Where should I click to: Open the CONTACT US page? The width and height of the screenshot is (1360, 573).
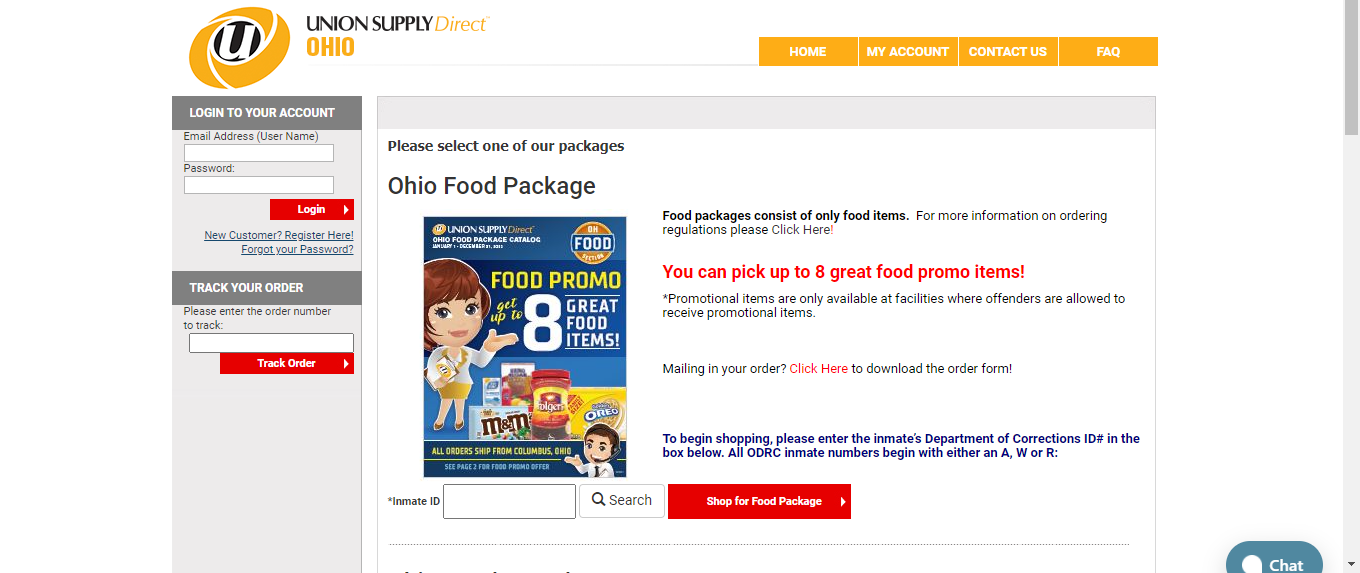click(1007, 52)
